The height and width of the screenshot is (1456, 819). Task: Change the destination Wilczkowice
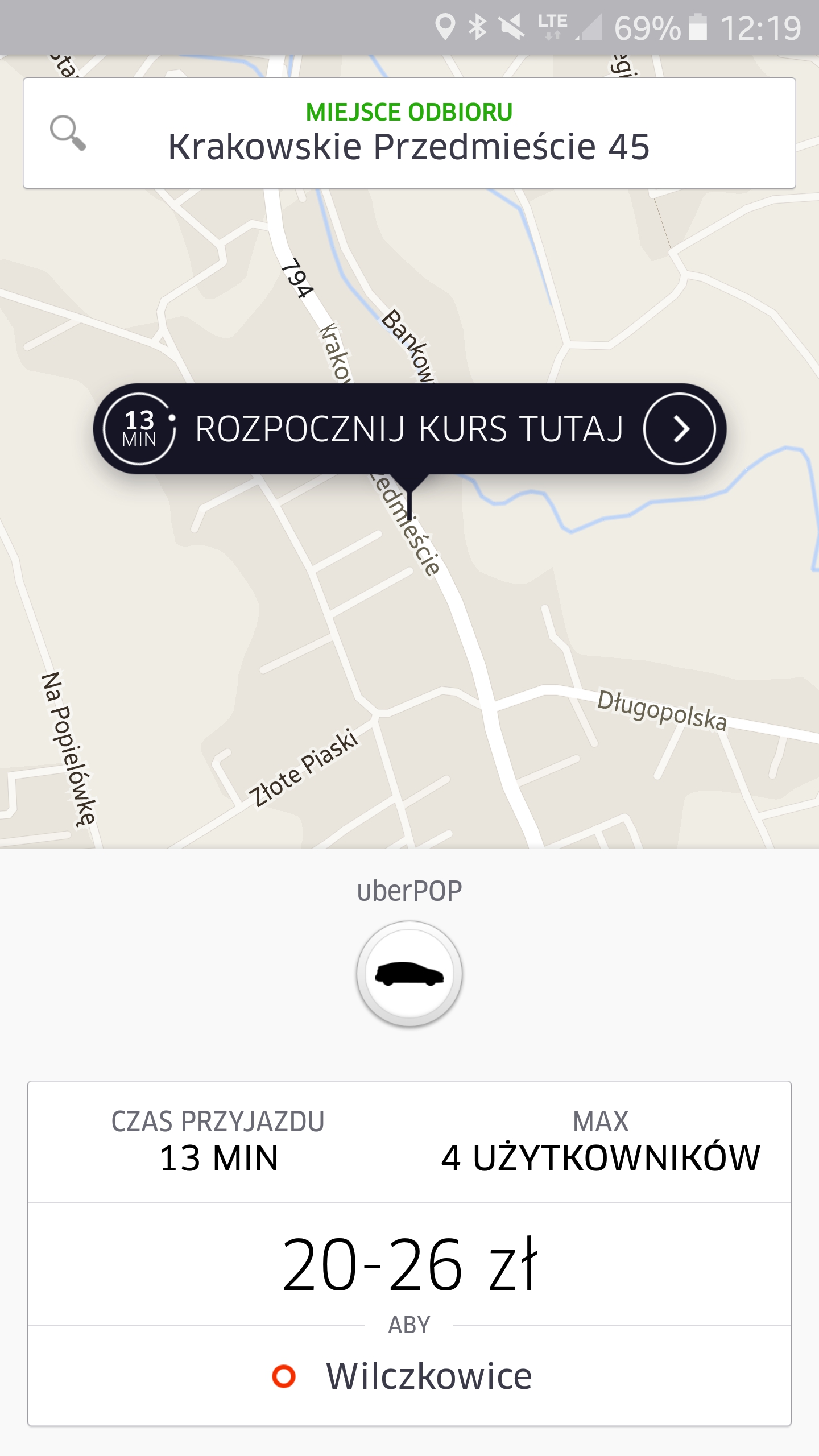428,1376
